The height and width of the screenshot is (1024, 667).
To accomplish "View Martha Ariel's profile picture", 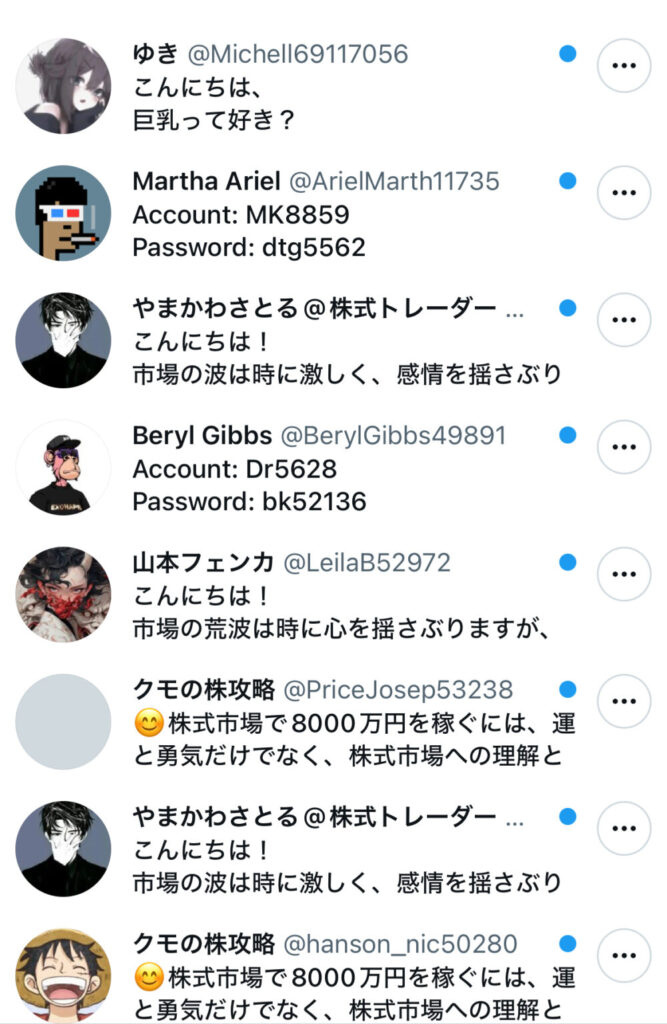I will 63,213.
